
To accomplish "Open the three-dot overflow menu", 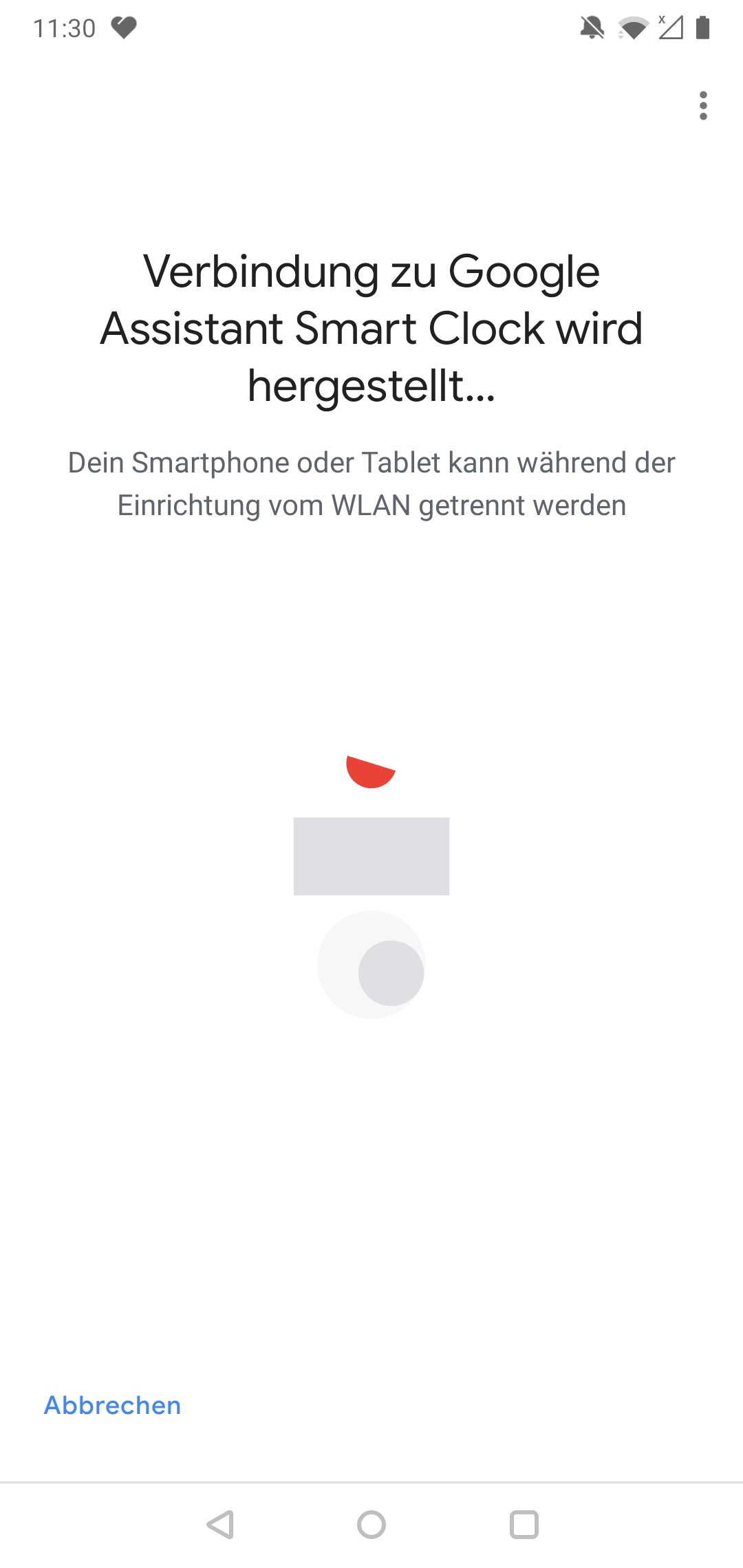I will [x=702, y=106].
